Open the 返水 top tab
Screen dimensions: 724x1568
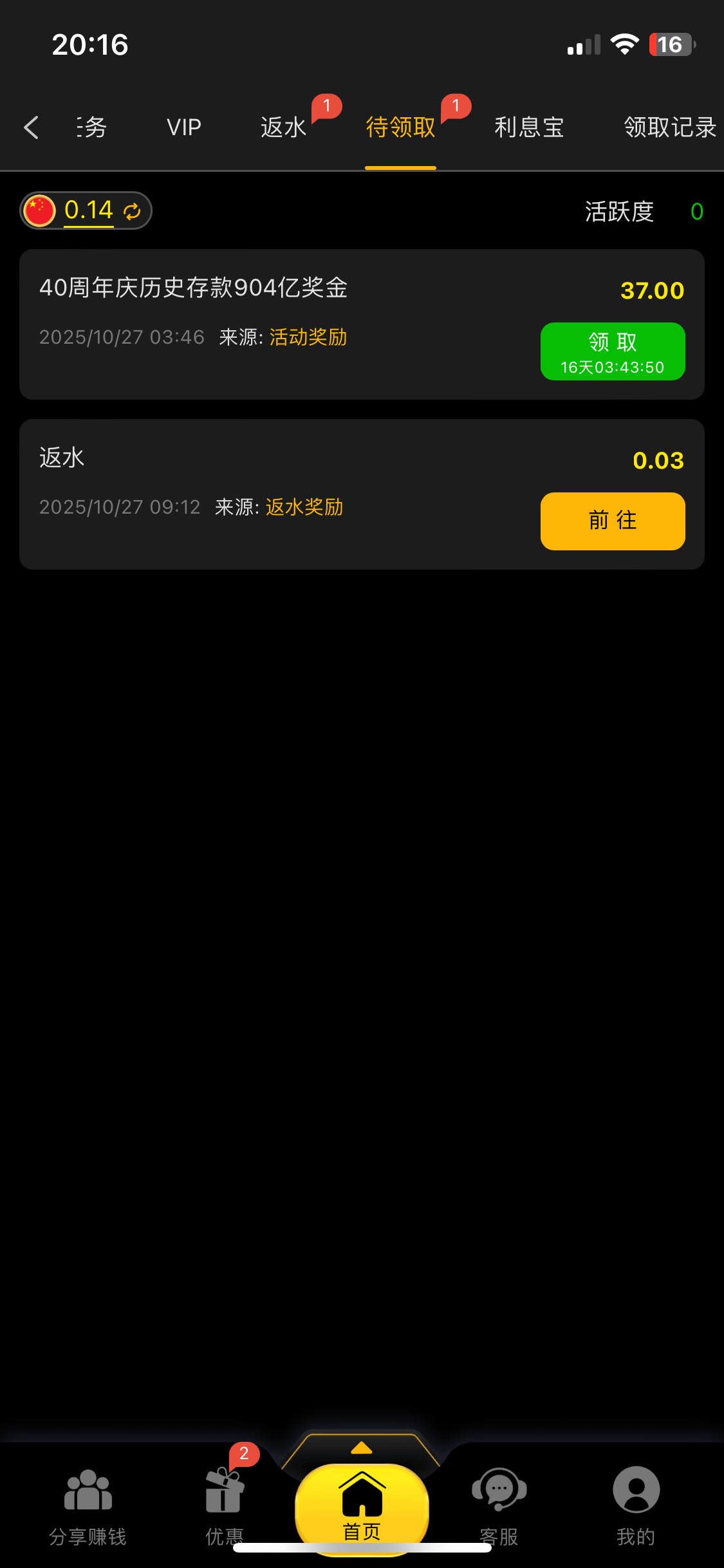(x=284, y=127)
